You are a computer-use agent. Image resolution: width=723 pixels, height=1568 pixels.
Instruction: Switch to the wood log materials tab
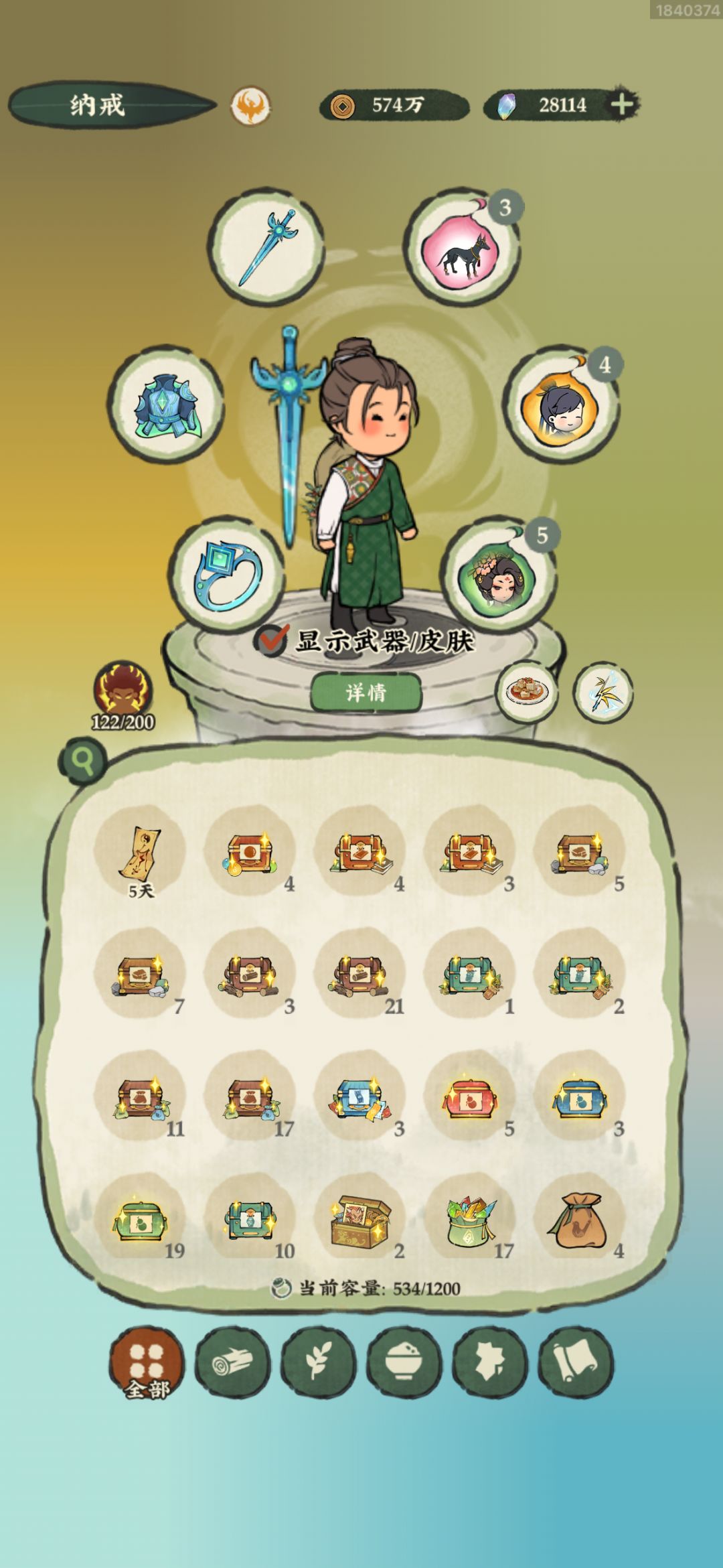[232, 1363]
